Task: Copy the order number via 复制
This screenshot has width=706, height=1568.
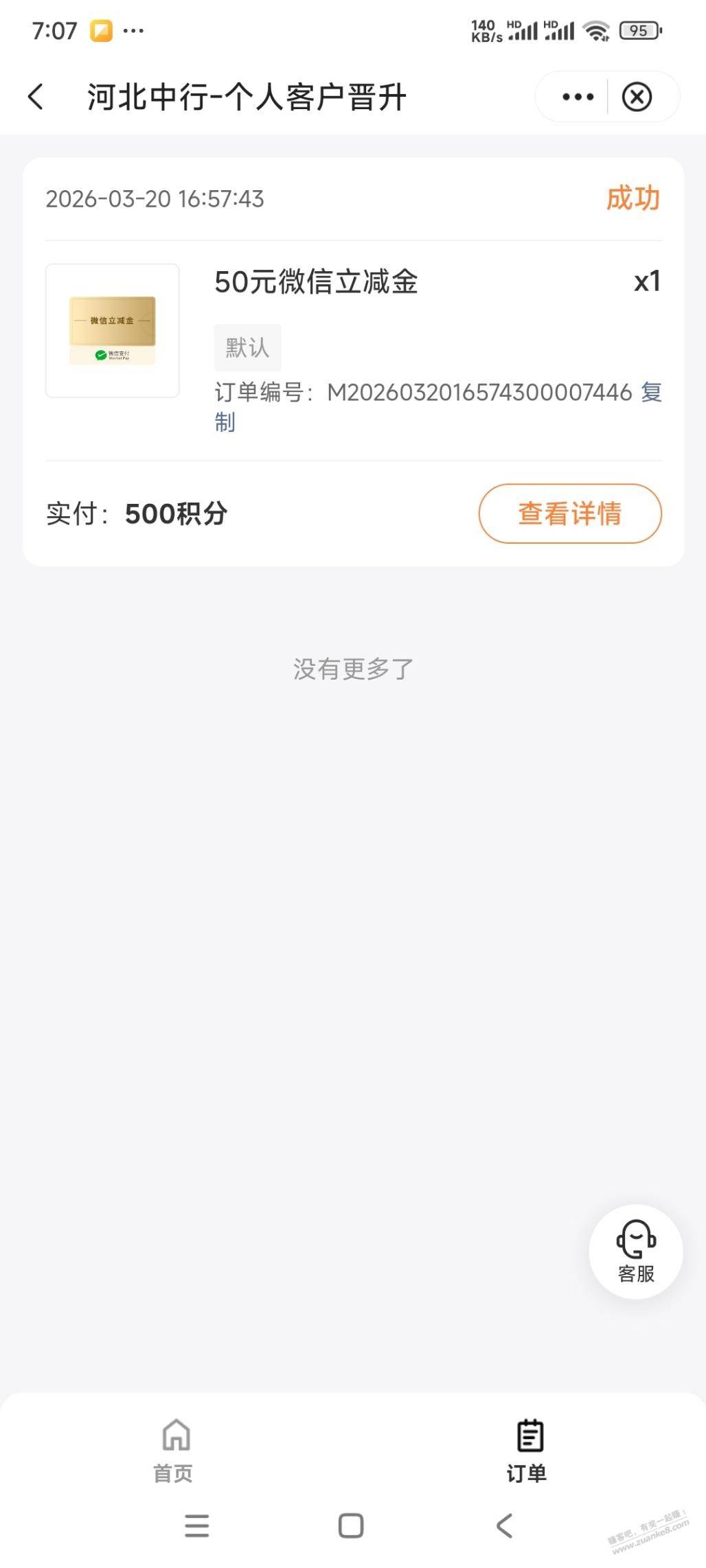Action: coord(650,393)
